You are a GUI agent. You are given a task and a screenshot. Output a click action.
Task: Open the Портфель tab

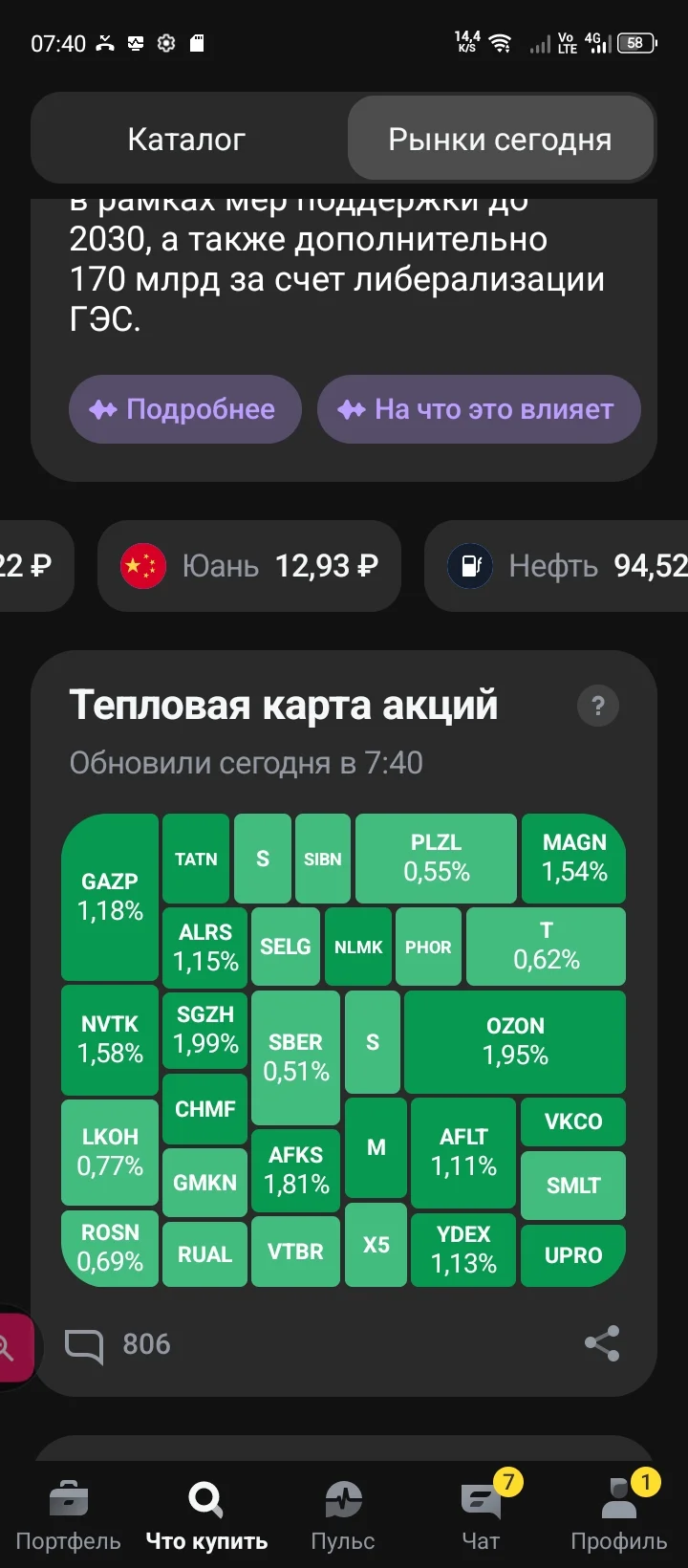pyautogui.click(x=68, y=1515)
